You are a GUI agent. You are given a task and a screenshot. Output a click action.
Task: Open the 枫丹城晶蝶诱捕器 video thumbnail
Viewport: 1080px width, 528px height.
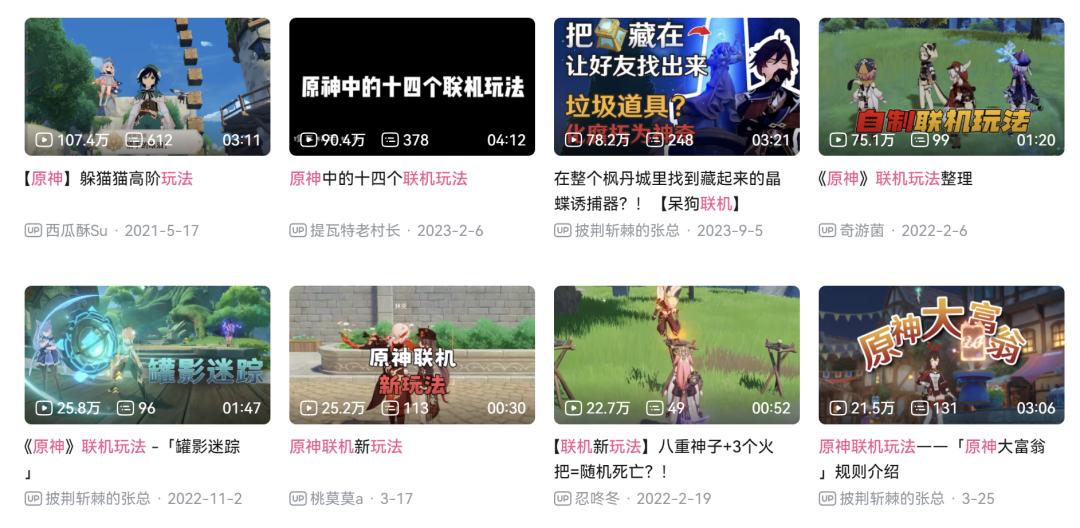pyautogui.click(x=677, y=87)
